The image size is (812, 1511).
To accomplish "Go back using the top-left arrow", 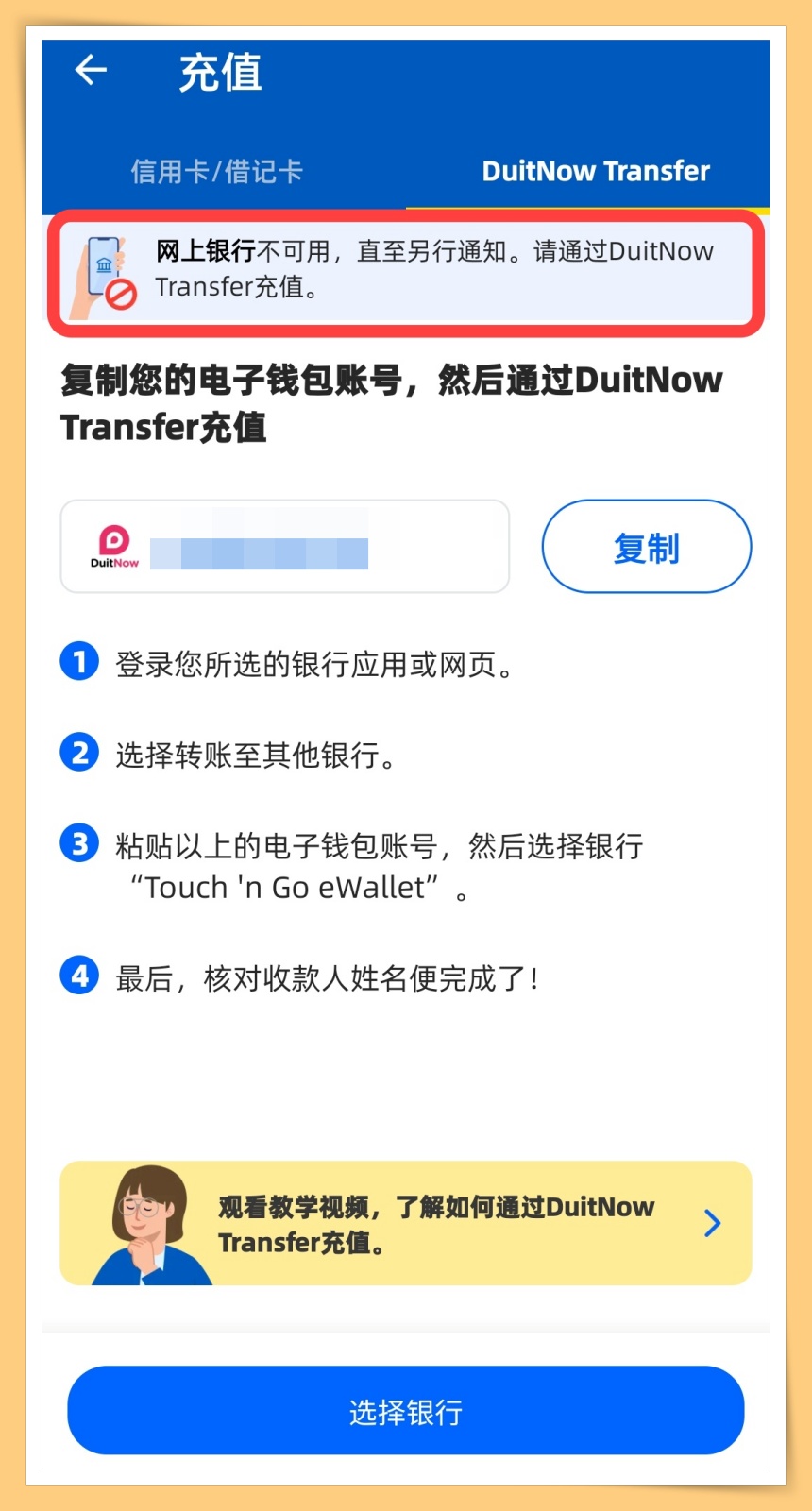I will point(91,70).
